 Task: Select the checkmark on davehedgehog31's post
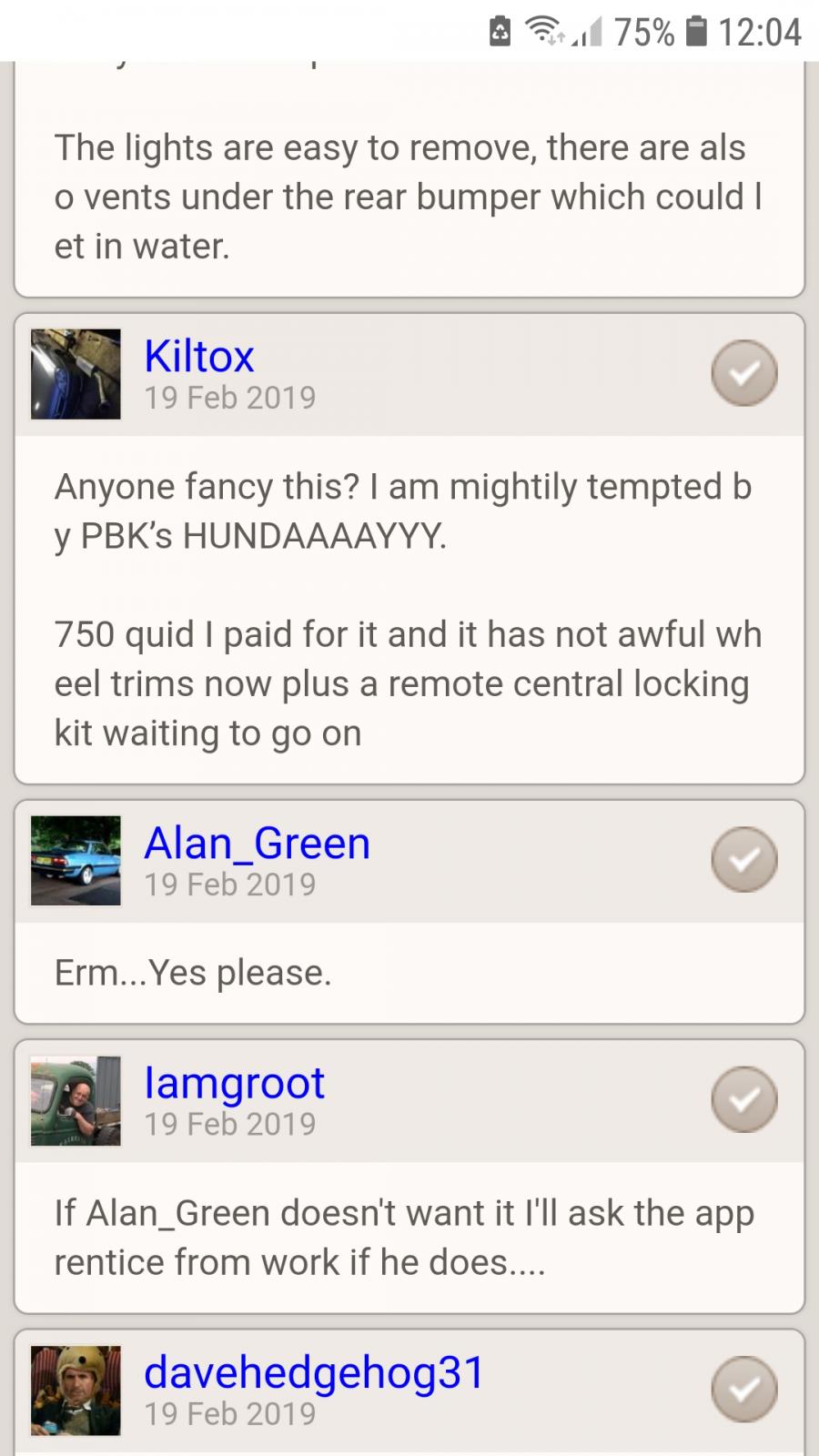click(x=744, y=1390)
